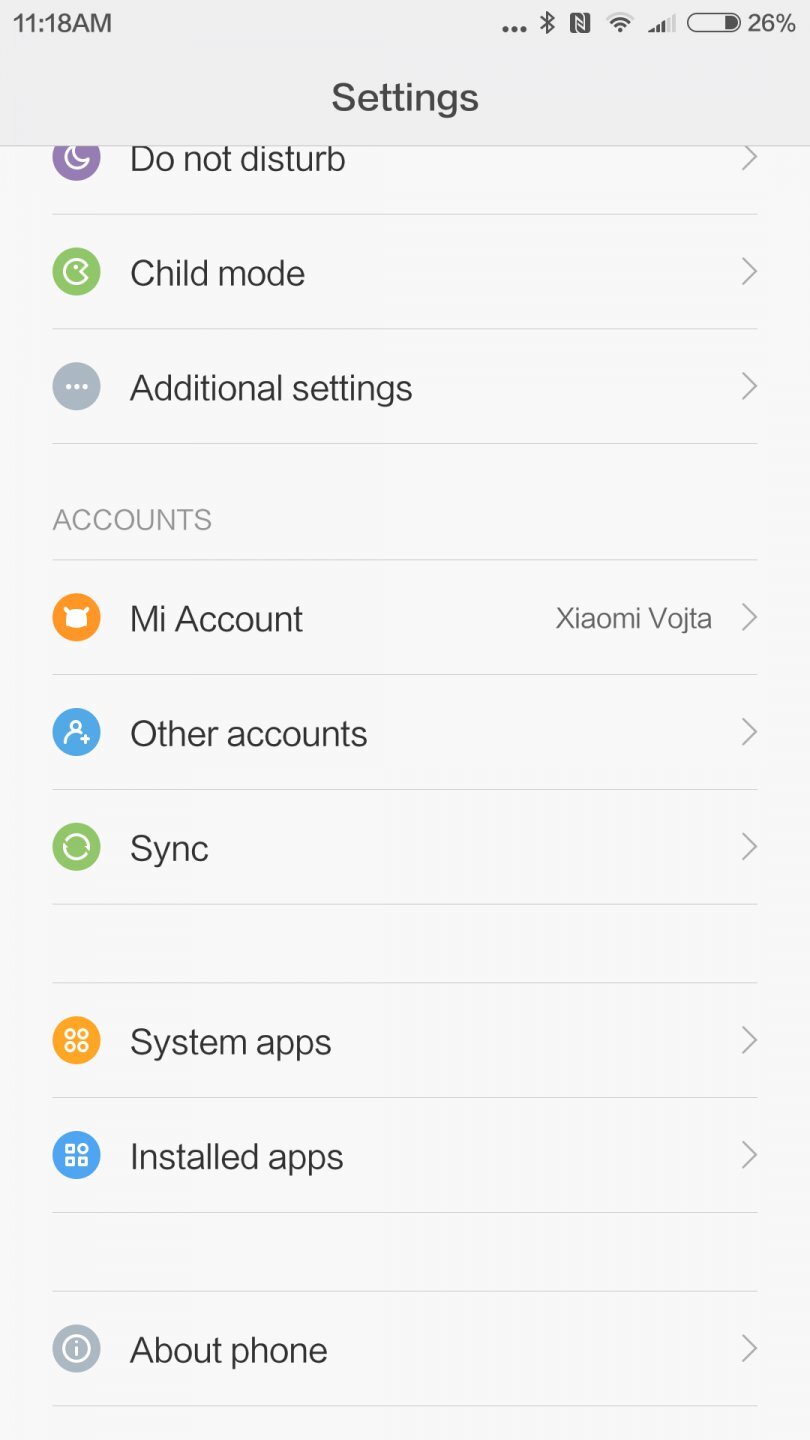Tap the About phone info icon
The height and width of the screenshot is (1440, 810).
pos(76,1349)
